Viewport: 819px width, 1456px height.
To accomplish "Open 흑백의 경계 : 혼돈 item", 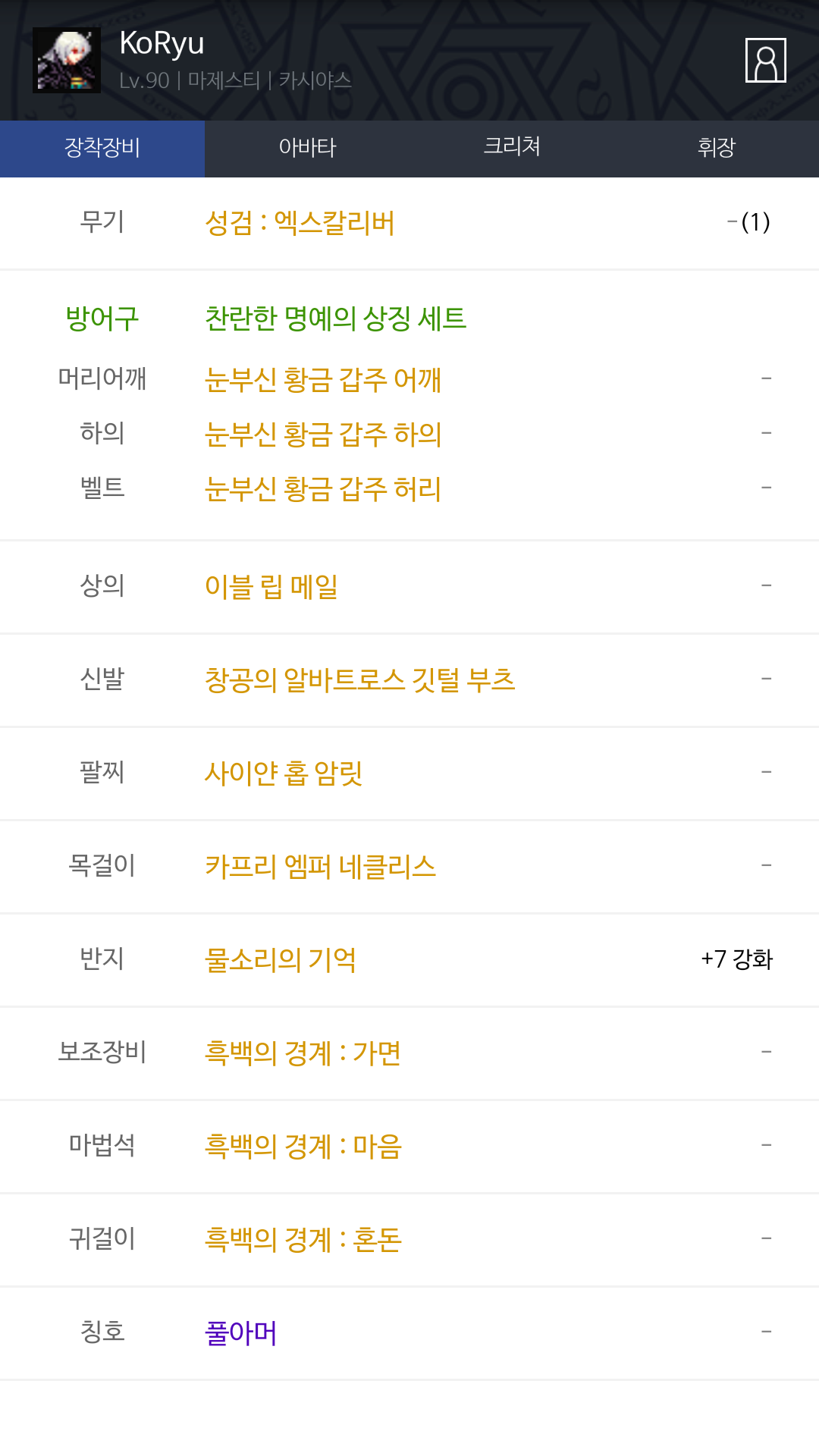I will point(303,1240).
